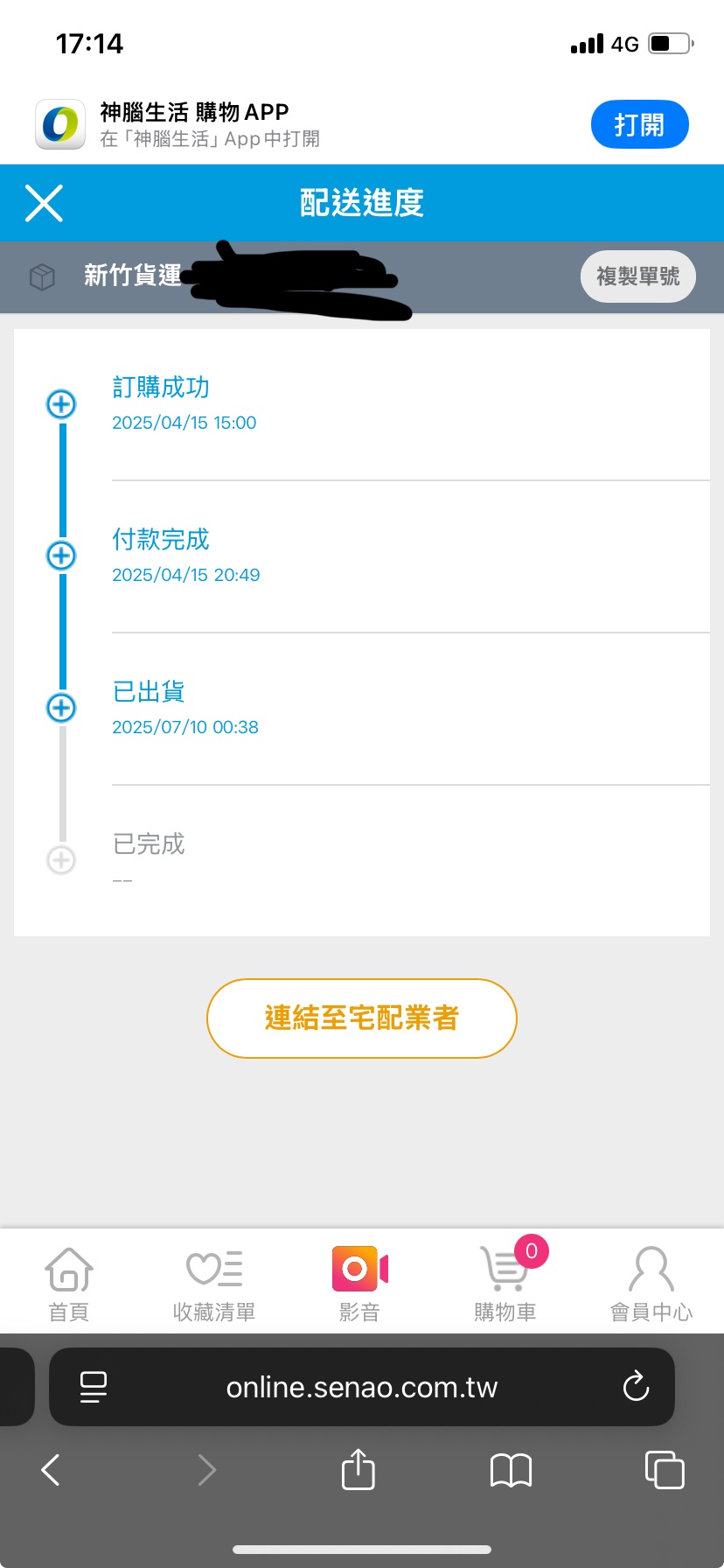Screen dimensions: 724x1568
Task: Expand the 已出貨 step
Action: coord(61,708)
